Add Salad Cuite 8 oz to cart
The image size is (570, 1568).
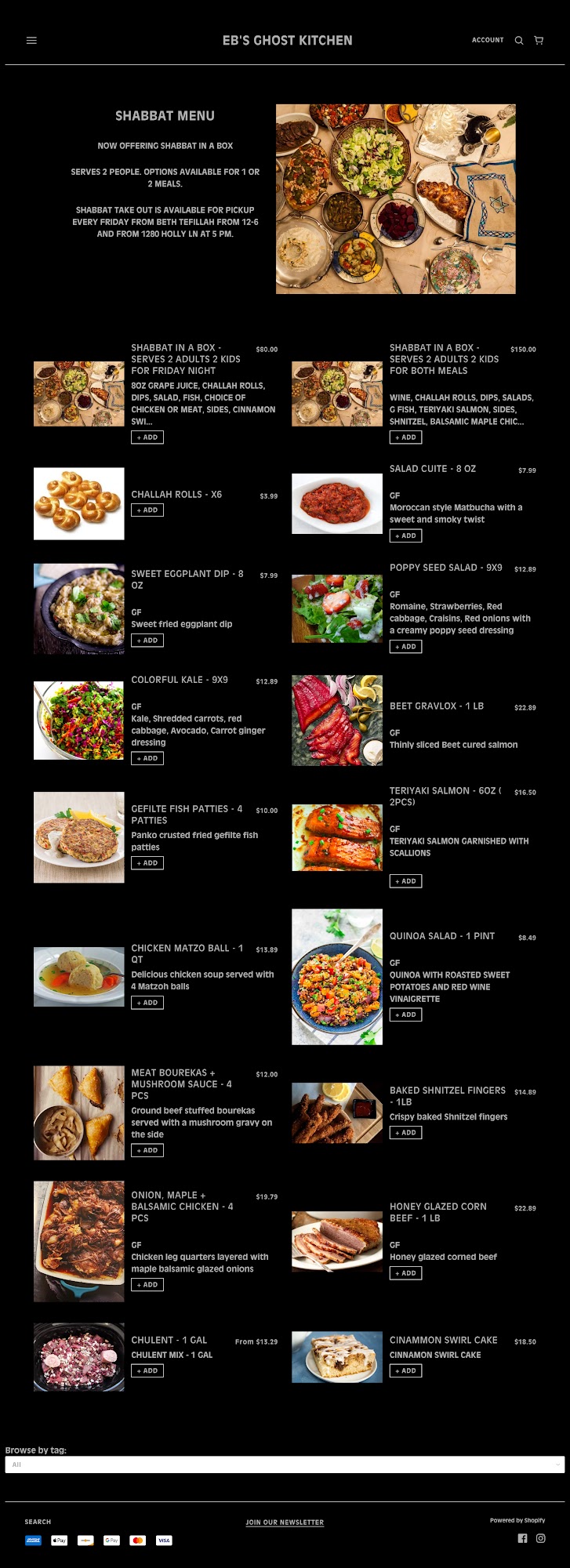pos(405,536)
